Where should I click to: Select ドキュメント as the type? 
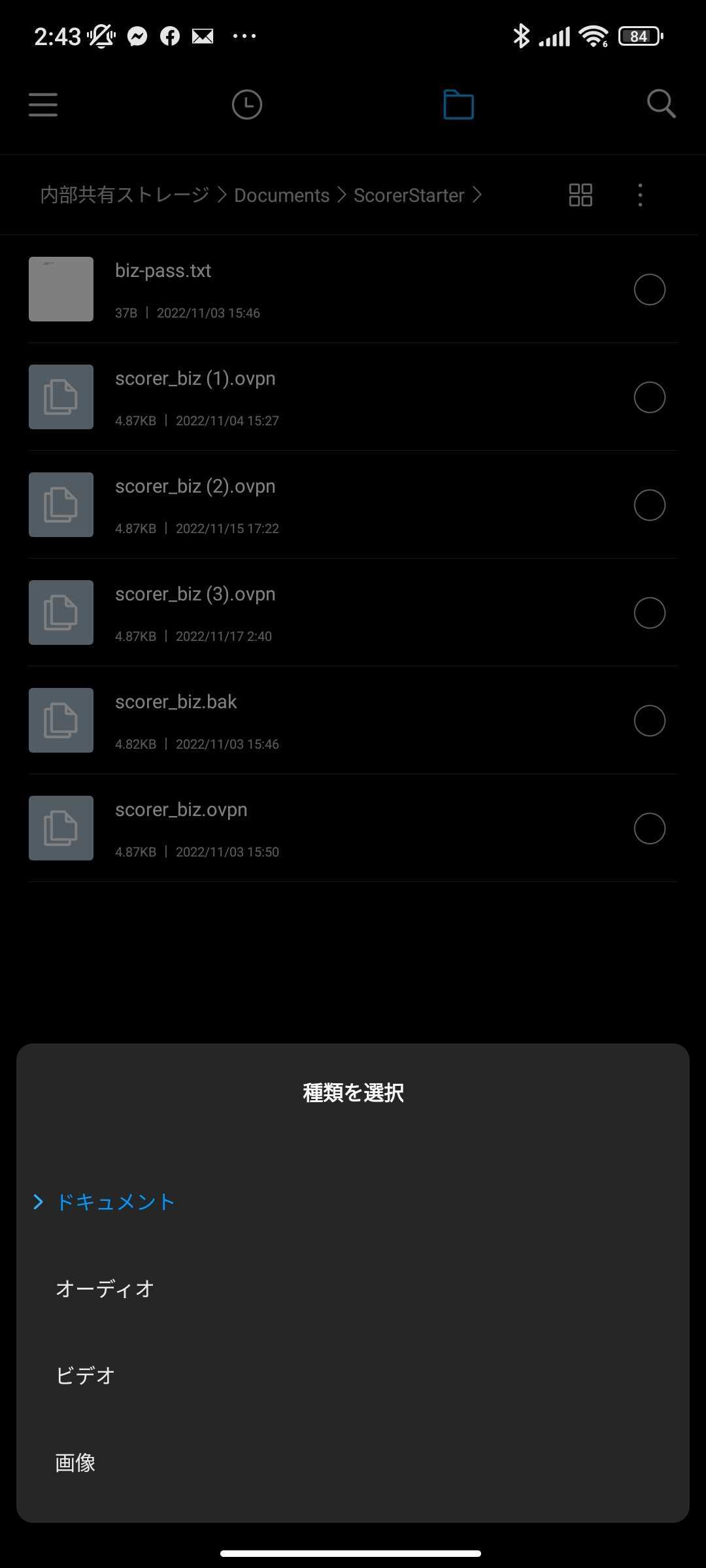point(116,1202)
